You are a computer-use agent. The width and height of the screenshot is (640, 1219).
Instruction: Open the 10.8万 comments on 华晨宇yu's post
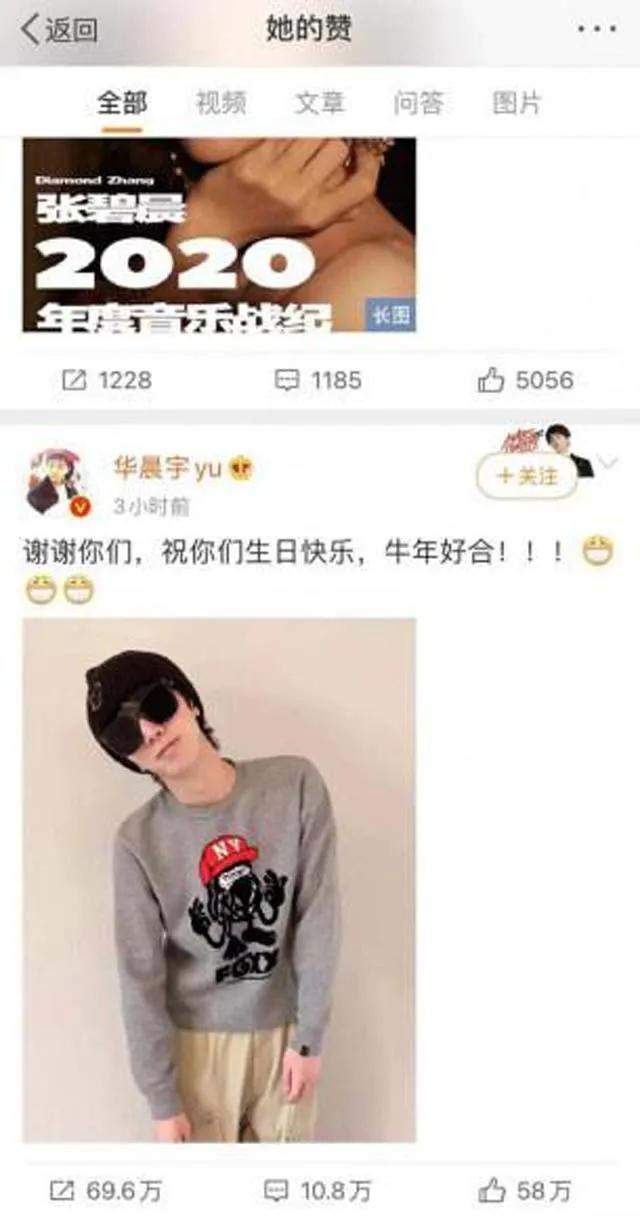coord(317,1190)
